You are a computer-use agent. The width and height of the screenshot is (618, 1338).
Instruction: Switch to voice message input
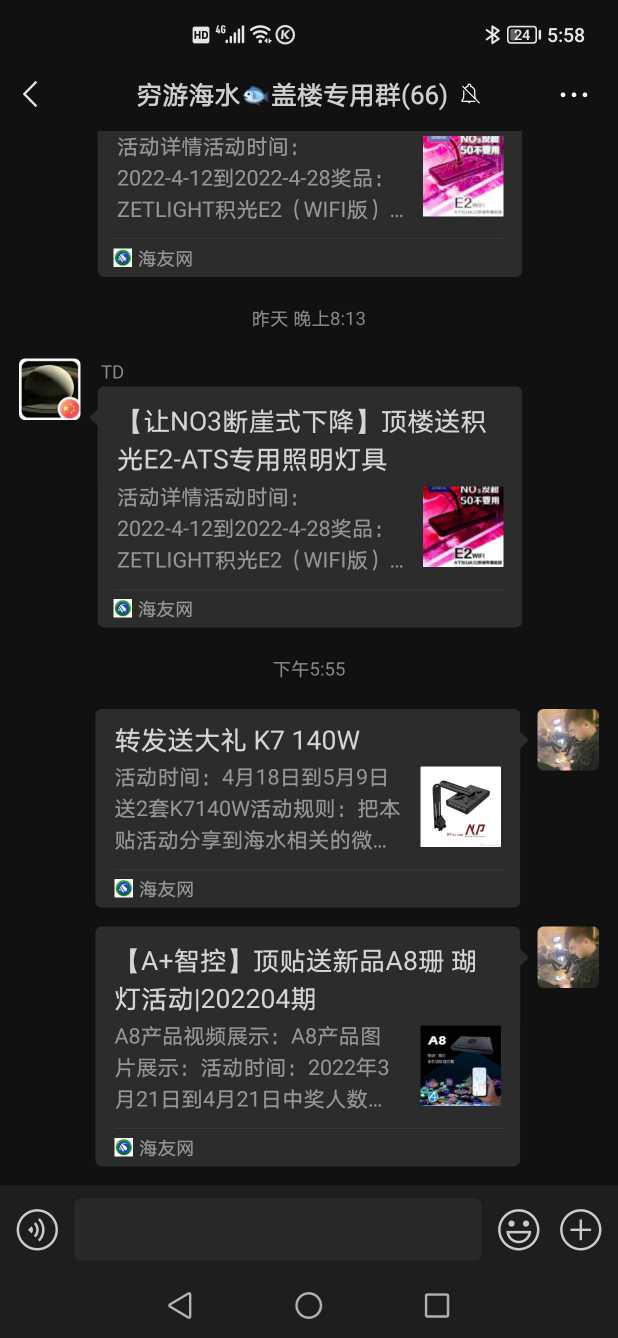tap(37, 1229)
